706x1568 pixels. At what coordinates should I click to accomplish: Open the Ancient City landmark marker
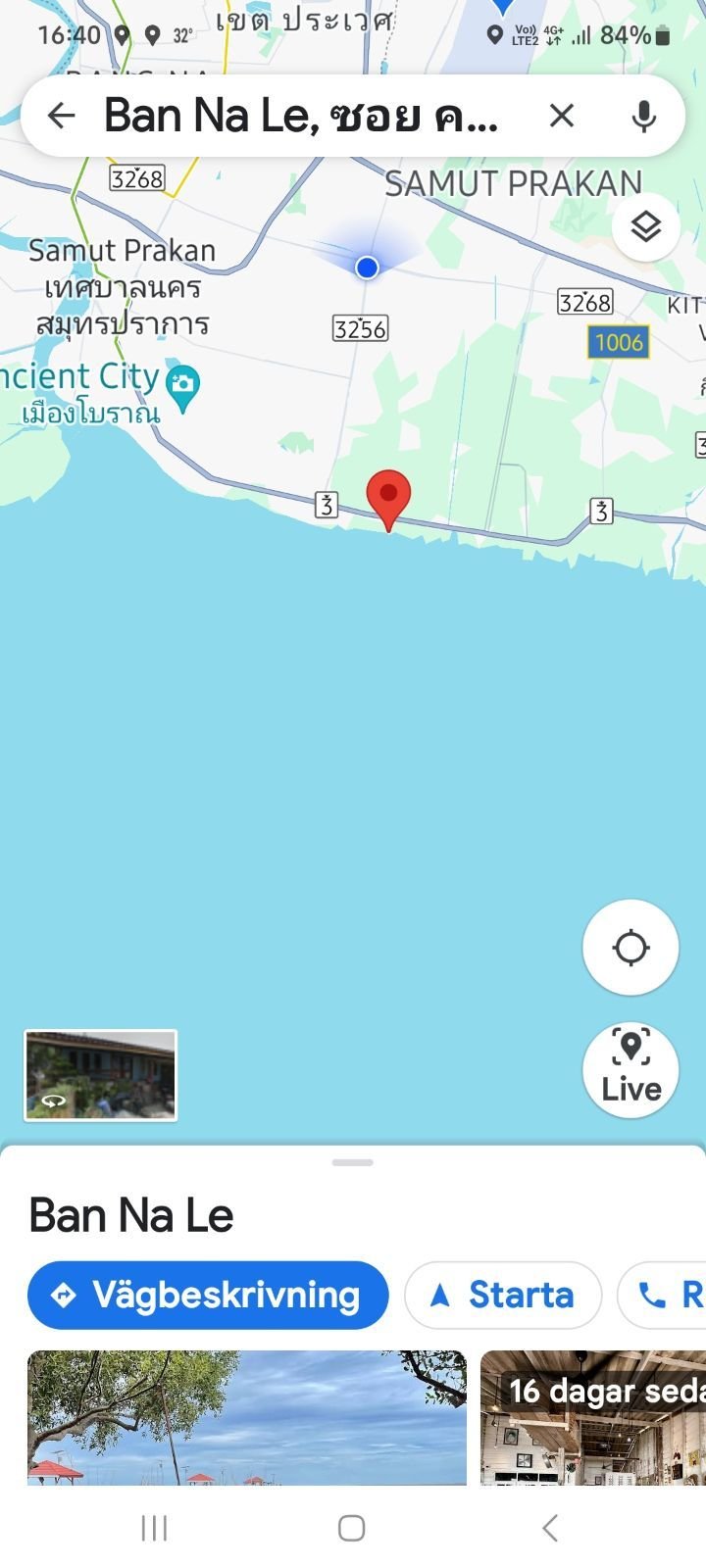[183, 384]
